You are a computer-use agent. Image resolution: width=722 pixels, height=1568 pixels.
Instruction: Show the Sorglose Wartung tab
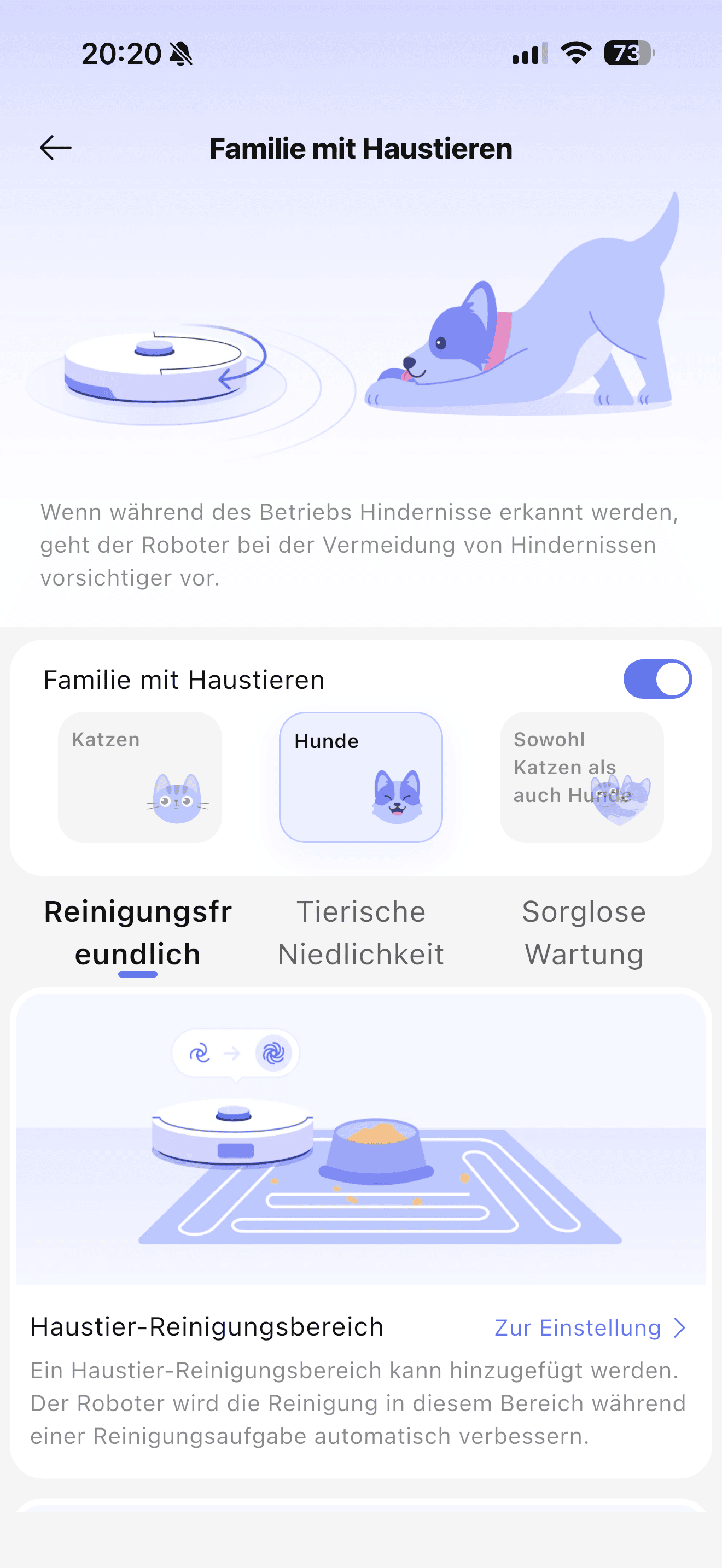(584, 933)
